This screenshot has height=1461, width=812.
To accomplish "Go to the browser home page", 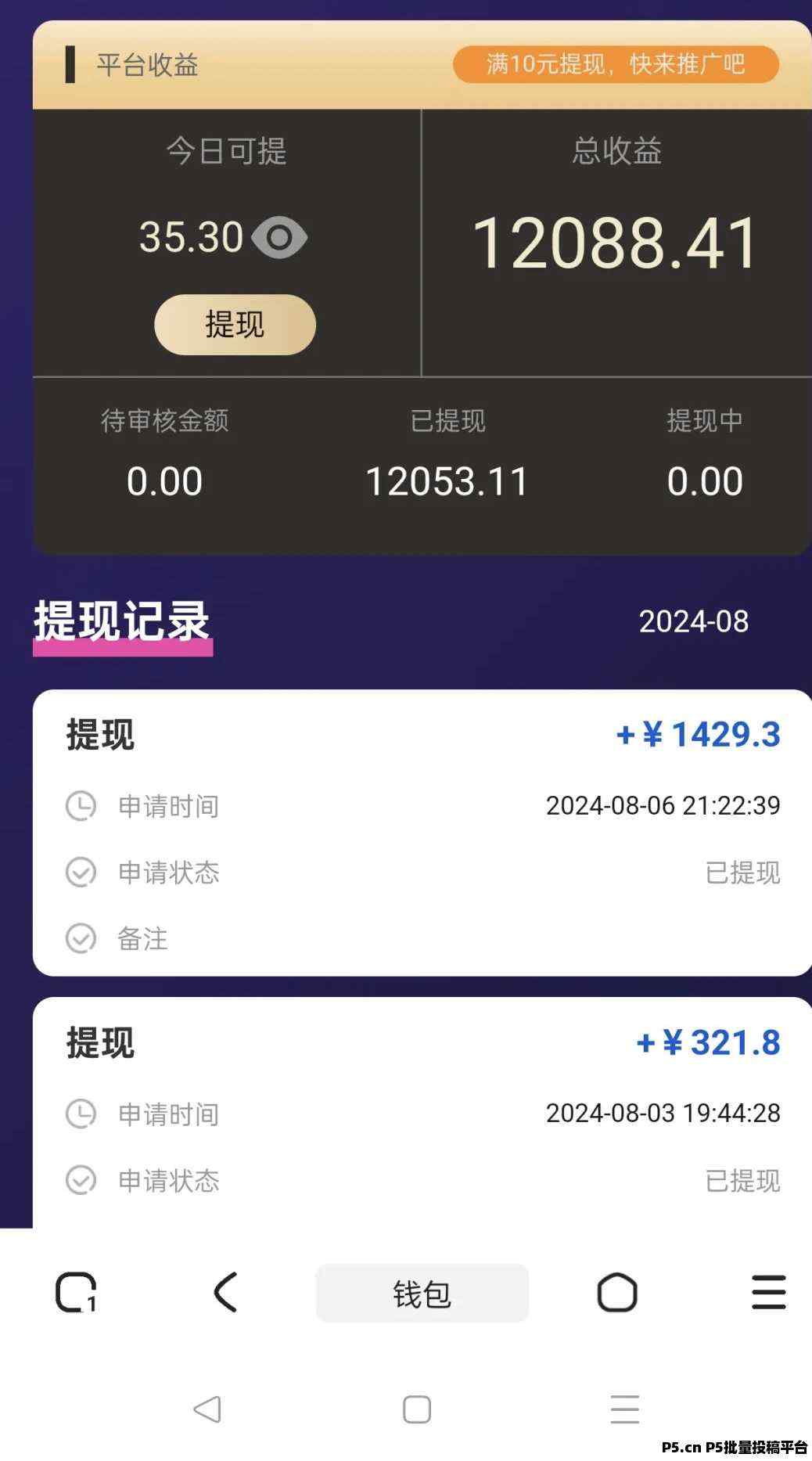I will [x=617, y=1292].
